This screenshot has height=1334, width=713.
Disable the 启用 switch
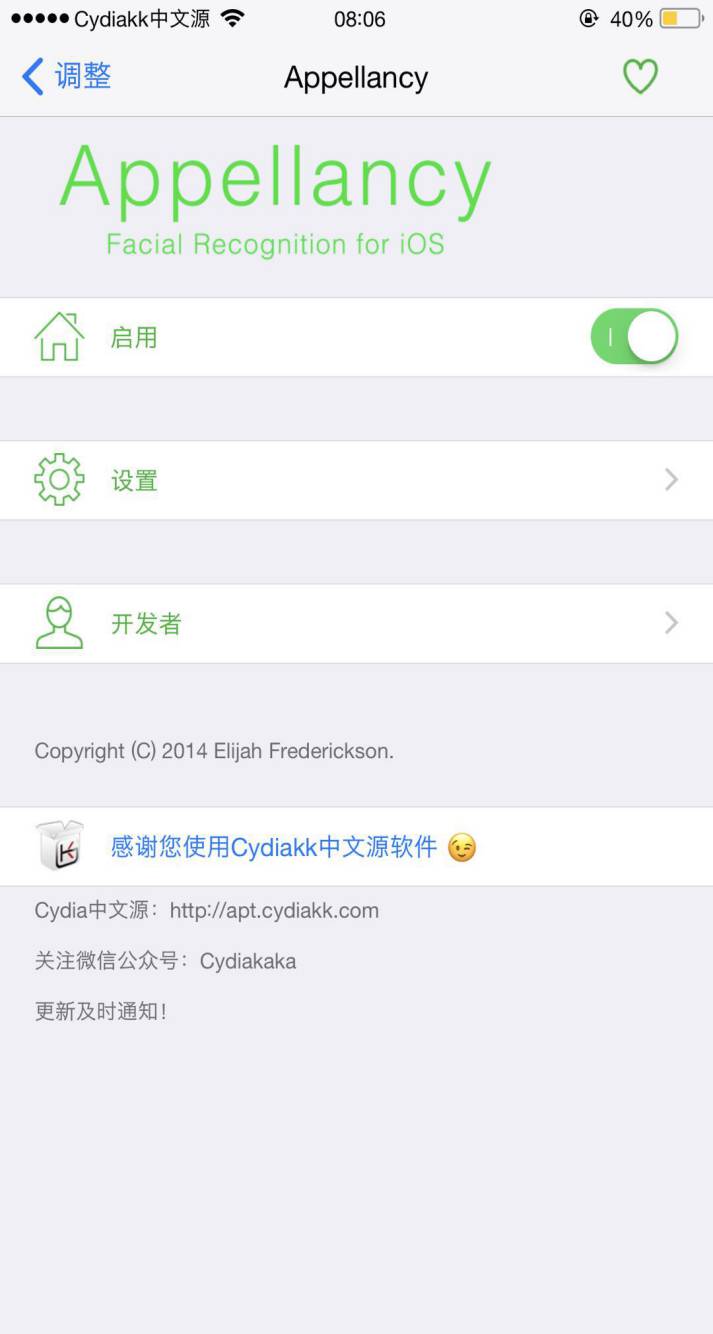point(634,337)
